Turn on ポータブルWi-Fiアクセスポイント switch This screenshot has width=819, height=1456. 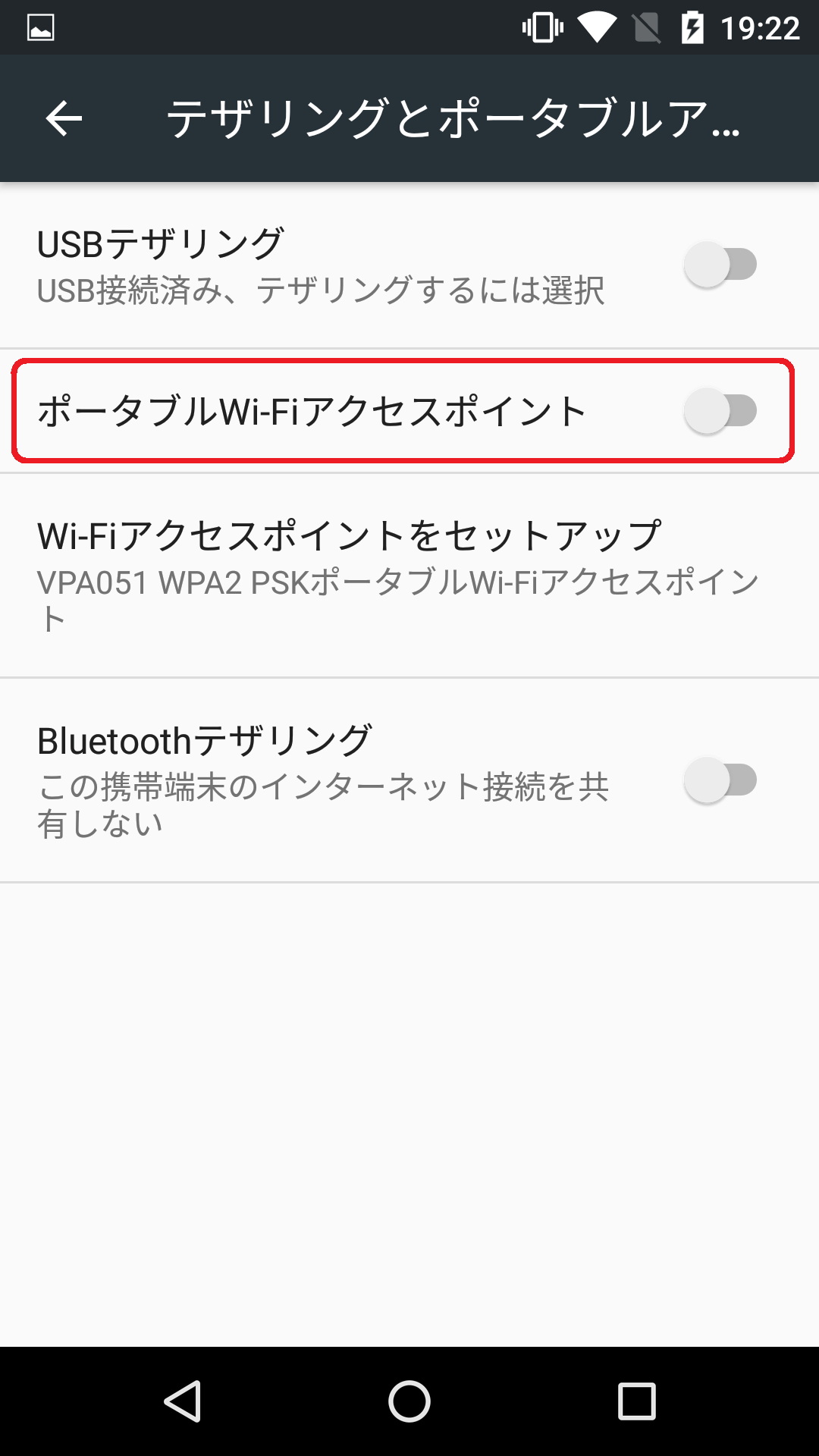pos(720,411)
